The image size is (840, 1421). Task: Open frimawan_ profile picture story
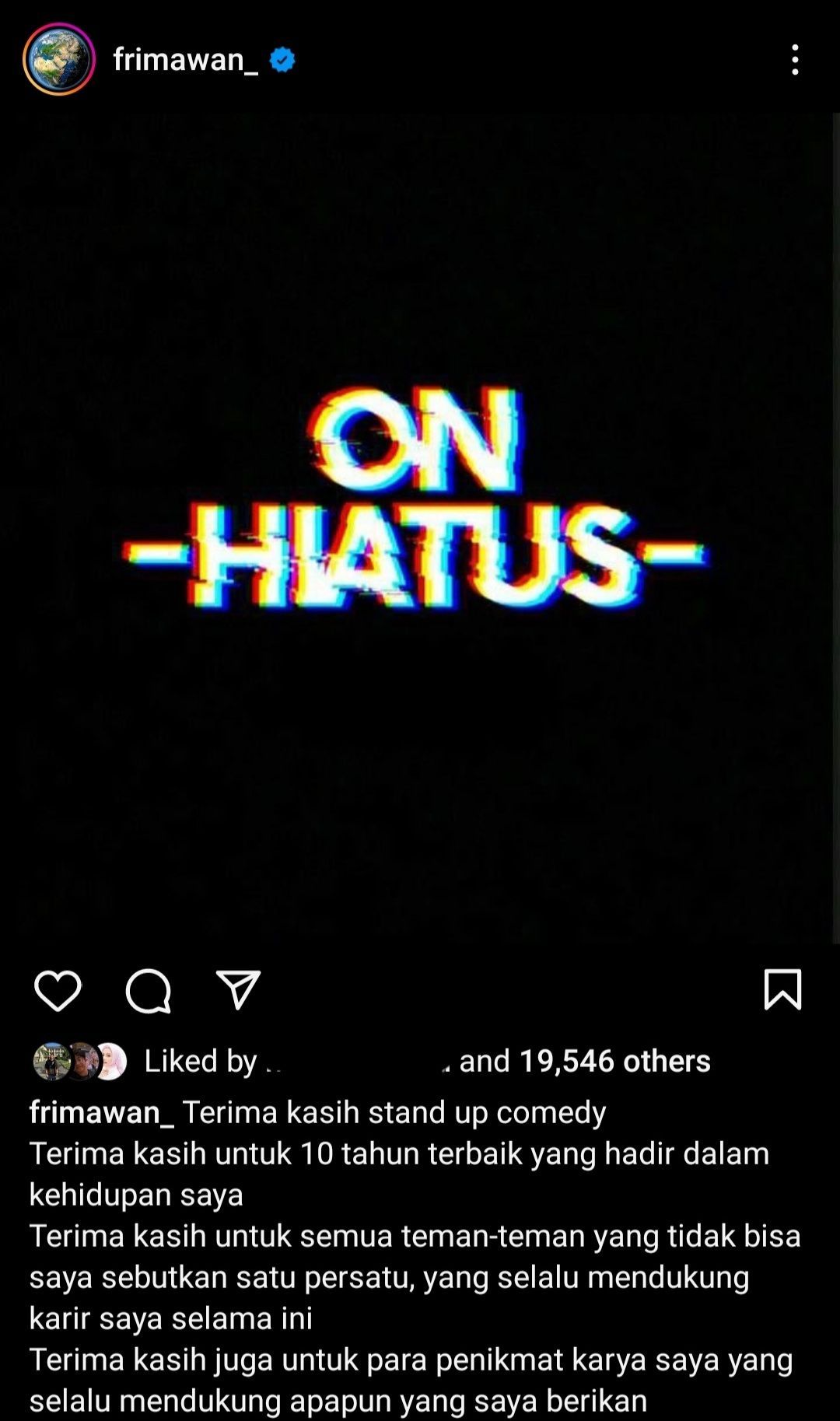point(59,60)
